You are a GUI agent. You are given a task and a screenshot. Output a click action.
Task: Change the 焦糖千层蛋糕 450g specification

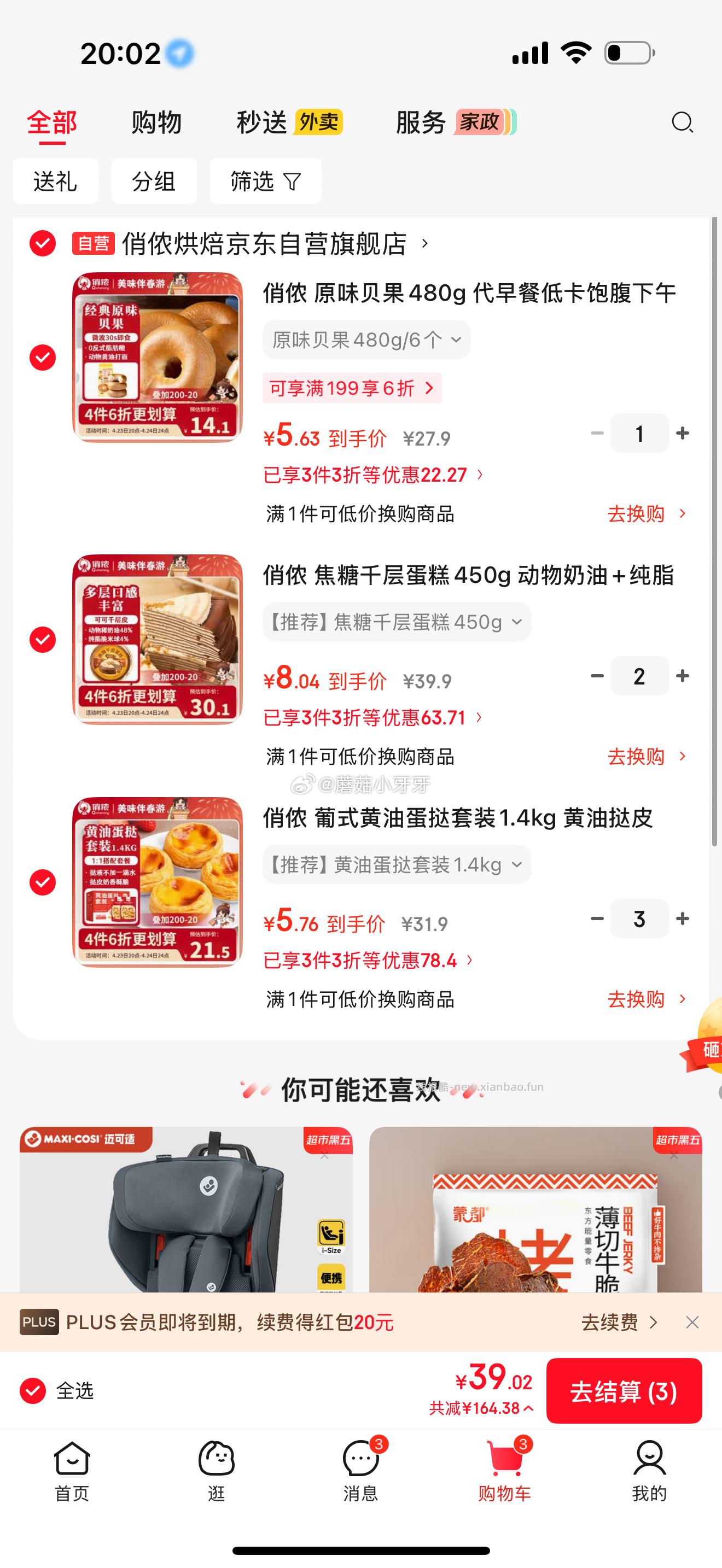click(x=397, y=622)
